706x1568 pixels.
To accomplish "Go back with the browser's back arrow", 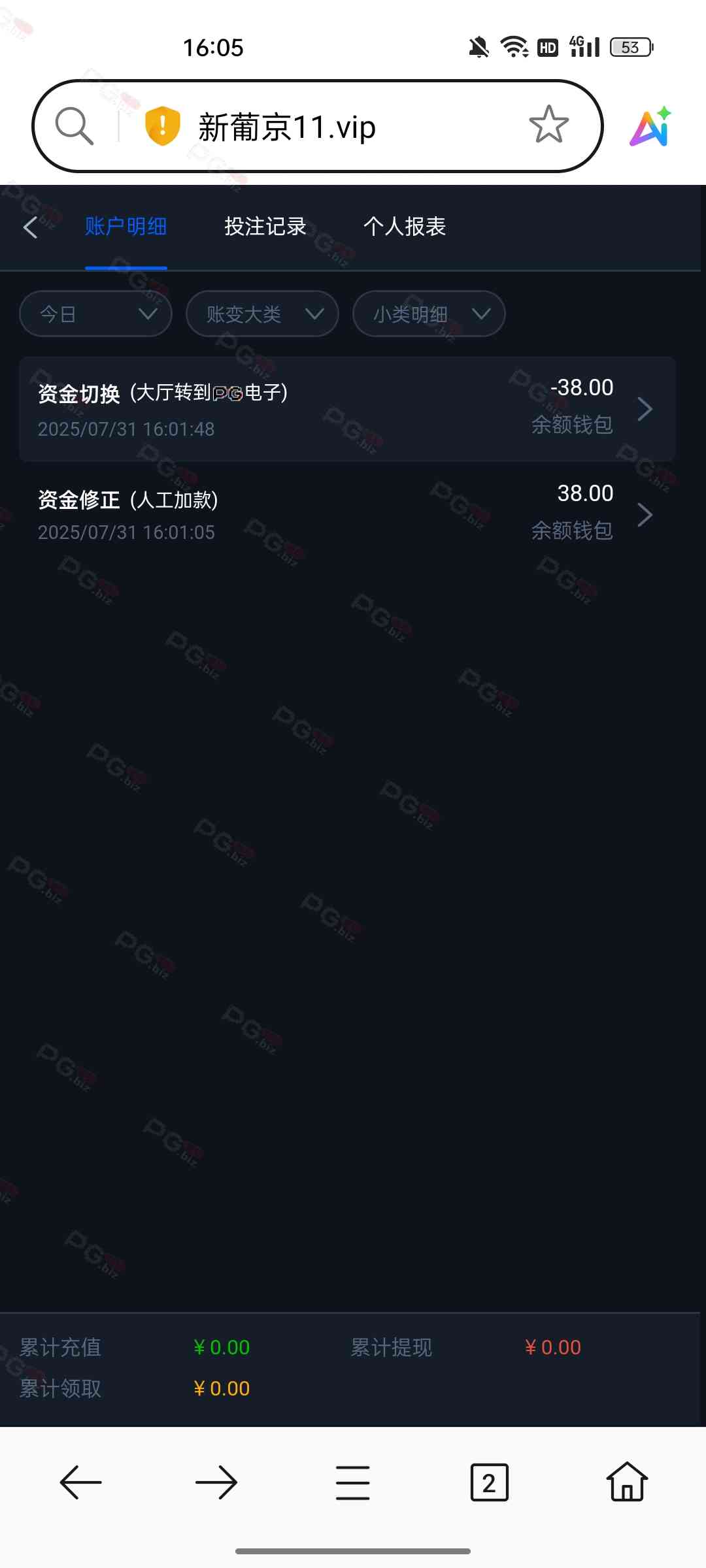I will point(81,1482).
